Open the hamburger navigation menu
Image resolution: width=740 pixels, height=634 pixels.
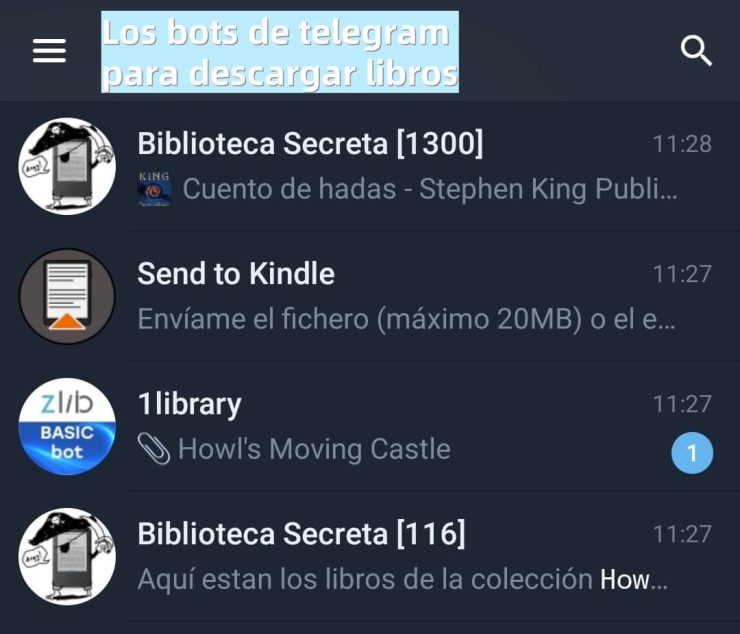tap(49, 51)
